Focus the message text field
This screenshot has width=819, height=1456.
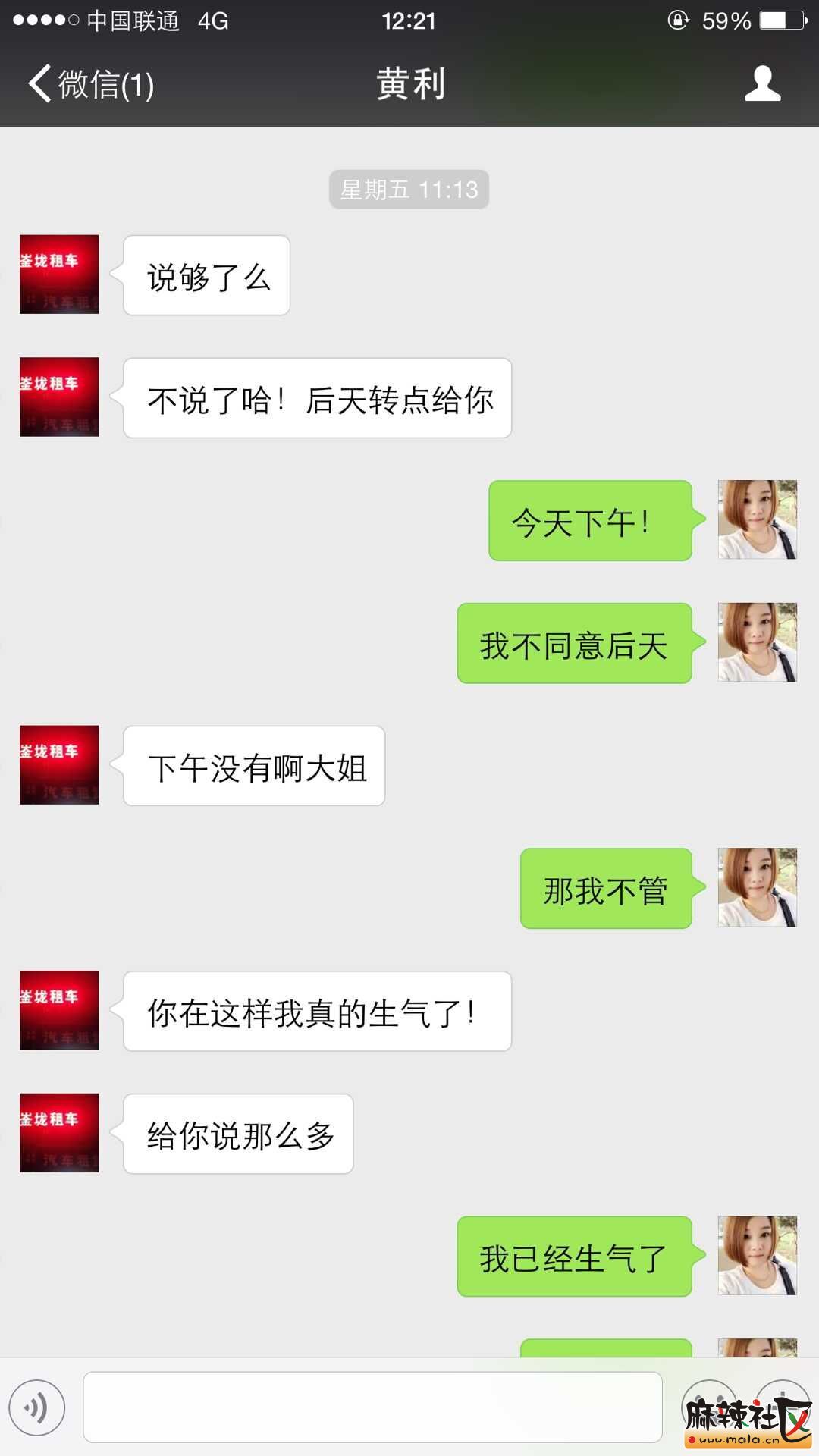tap(372, 1407)
